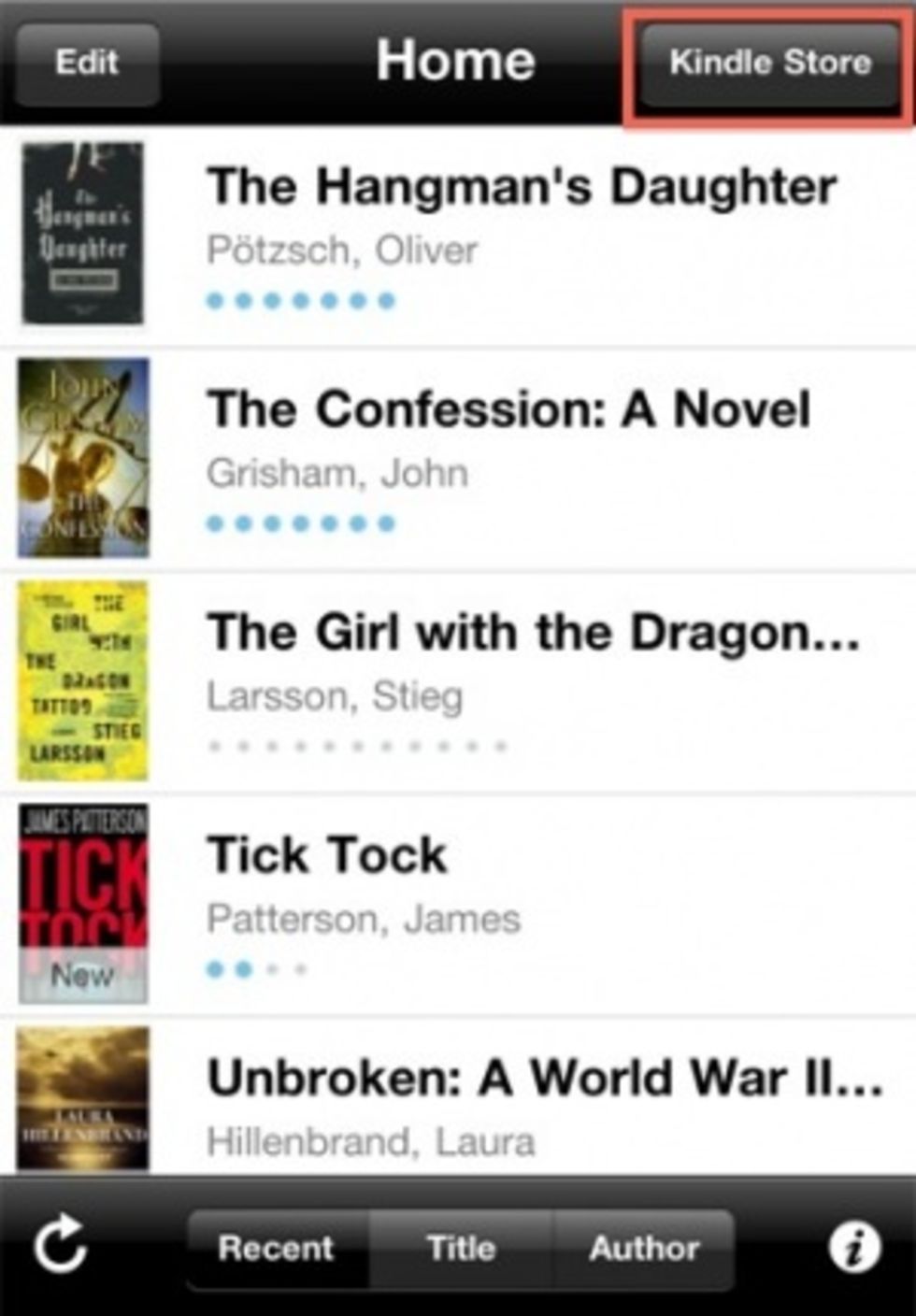The height and width of the screenshot is (1316, 916).
Task: Open the info icon
Action: (x=854, y=1246)
